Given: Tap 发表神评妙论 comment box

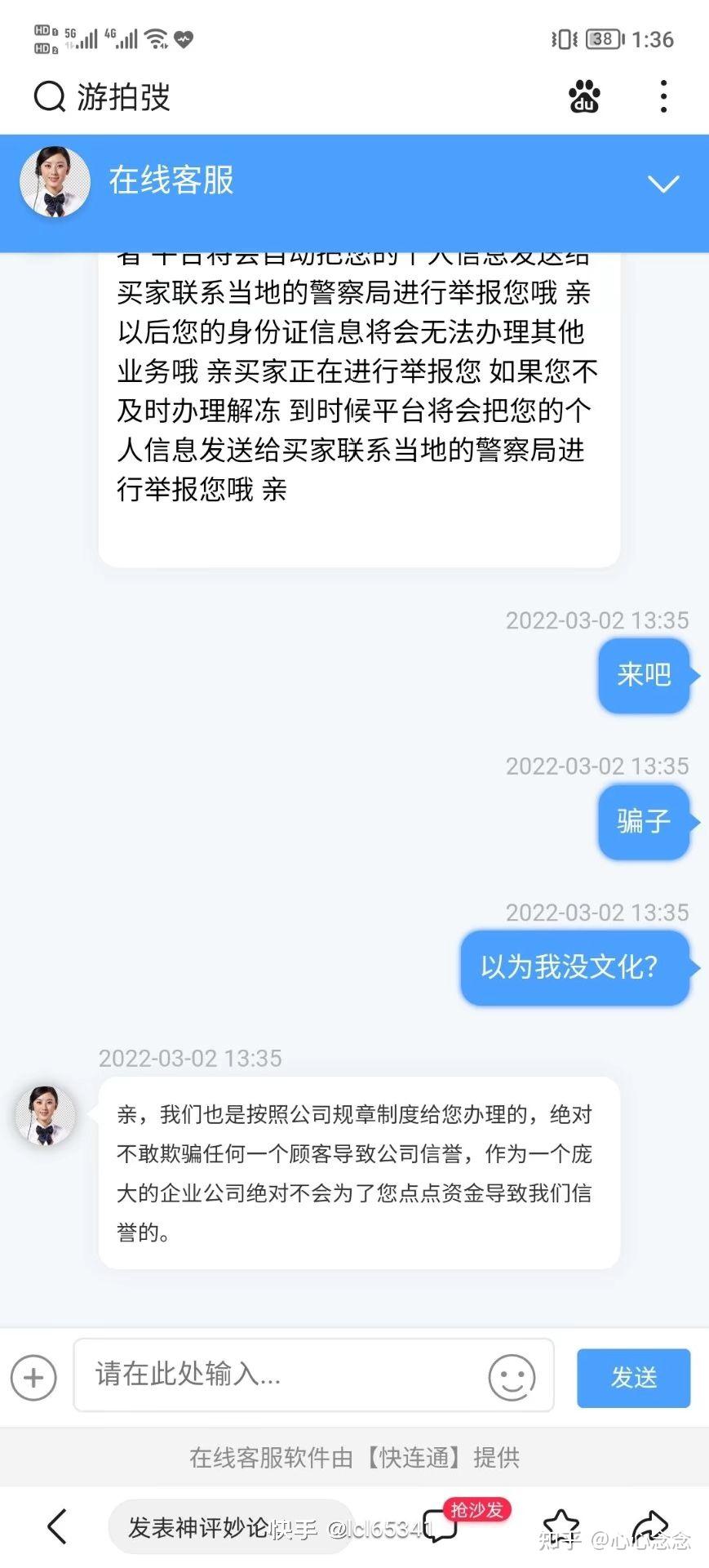Looking at the screenshot, I should [200, 1526].
